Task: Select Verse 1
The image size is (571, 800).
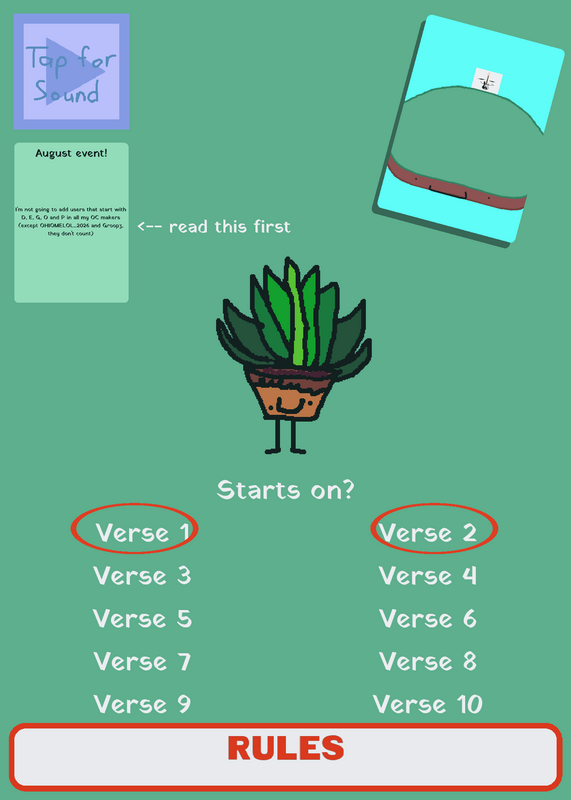Action: point(142,533)
